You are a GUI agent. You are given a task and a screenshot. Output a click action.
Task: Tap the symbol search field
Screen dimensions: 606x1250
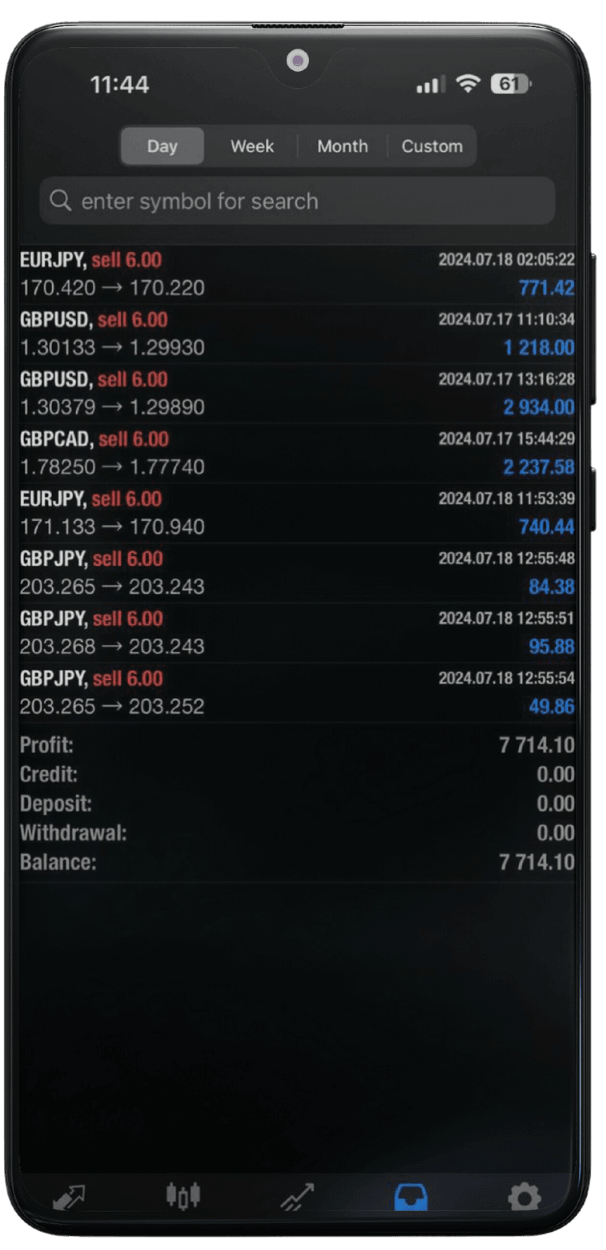297,201
